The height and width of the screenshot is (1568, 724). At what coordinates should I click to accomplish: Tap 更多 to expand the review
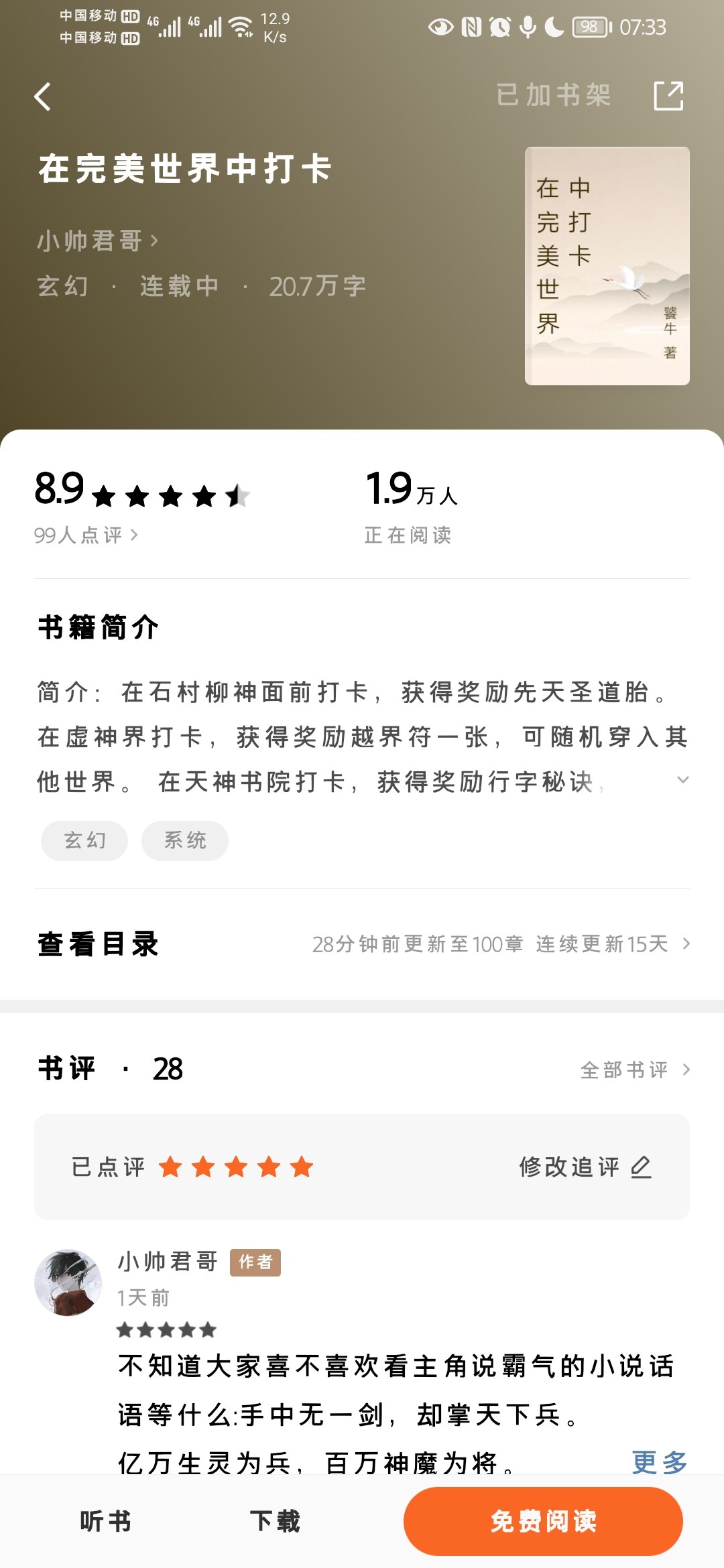pyautogui.click(x=660, y=1461)
